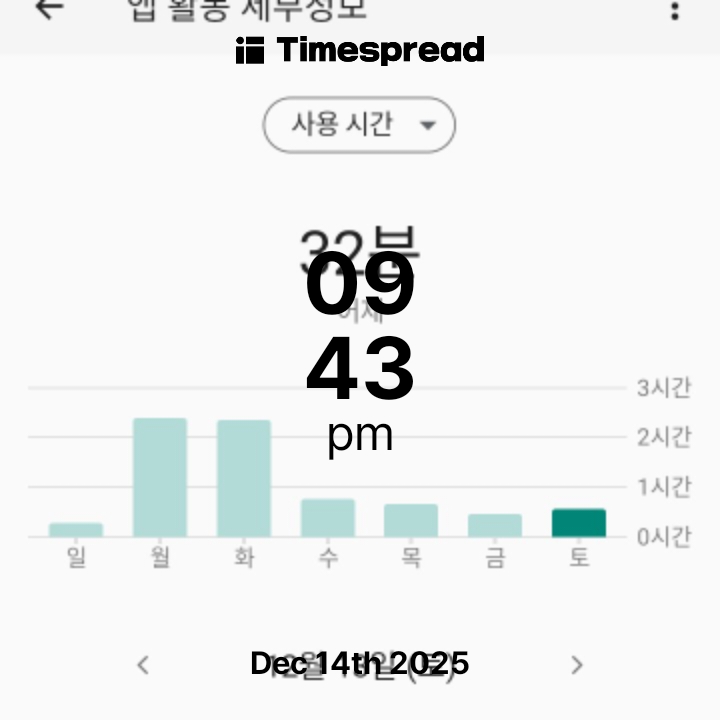Select the 금 bar in the chart
Image resolution: width=720 pixels, height=720 pixels.
coord(495,525)
